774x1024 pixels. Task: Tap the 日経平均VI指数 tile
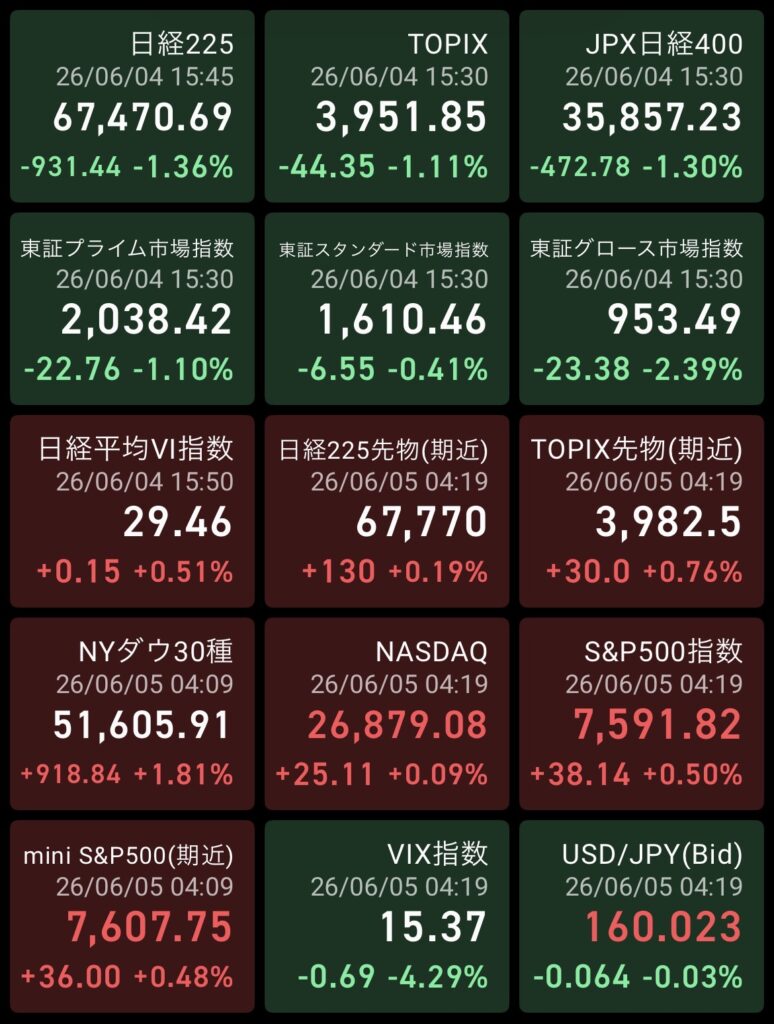tap(132, 511)
